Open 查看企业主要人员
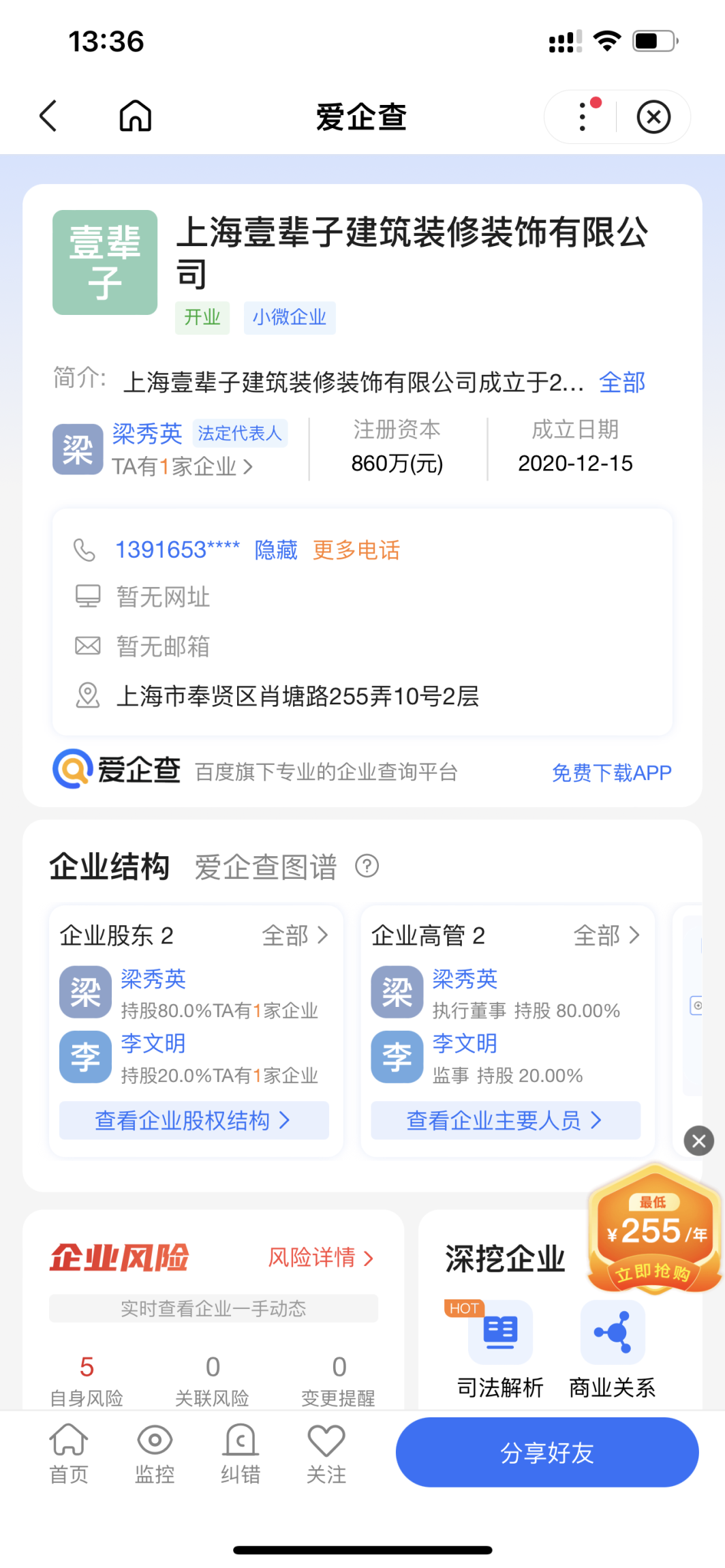 pyautogui.click(x=505, y=1120)
